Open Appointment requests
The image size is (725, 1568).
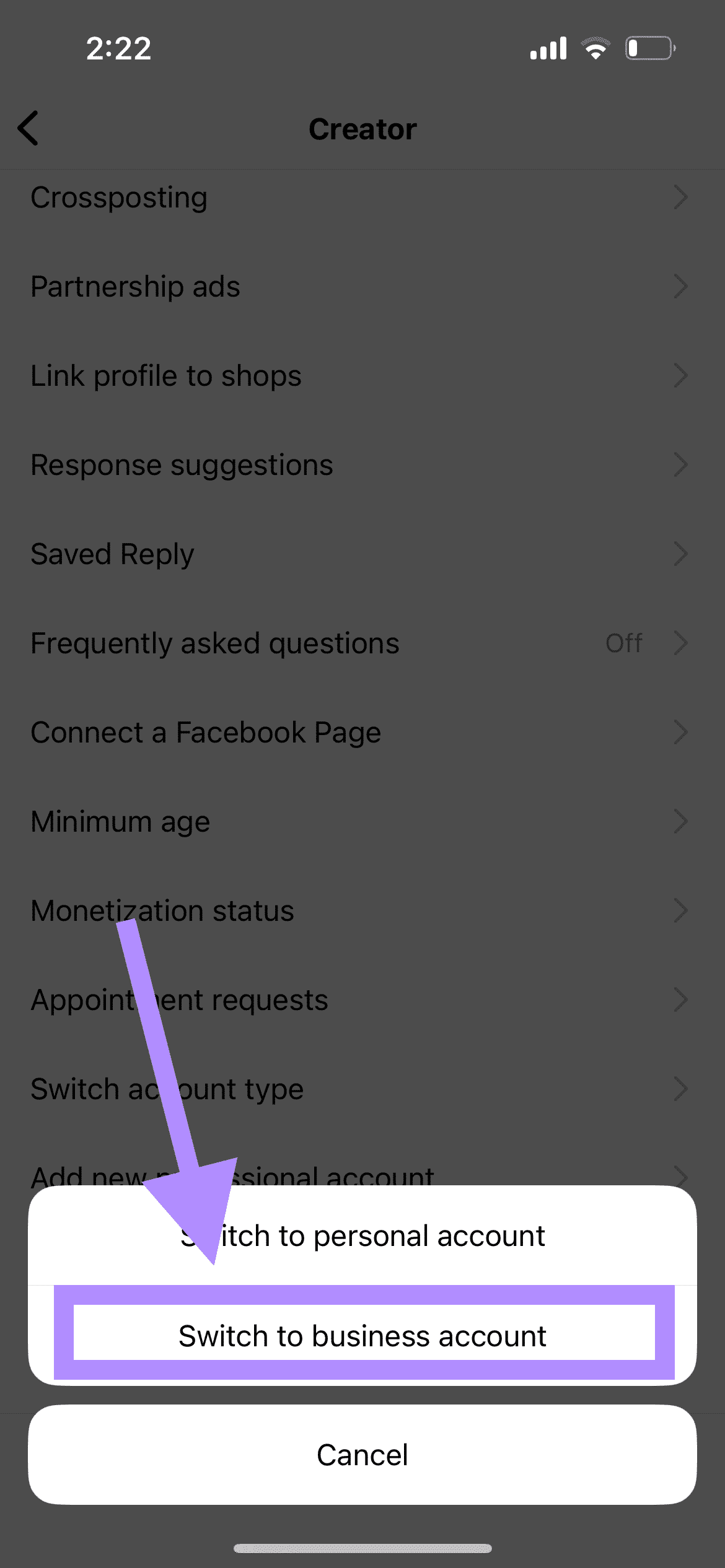click(362, 1000)
